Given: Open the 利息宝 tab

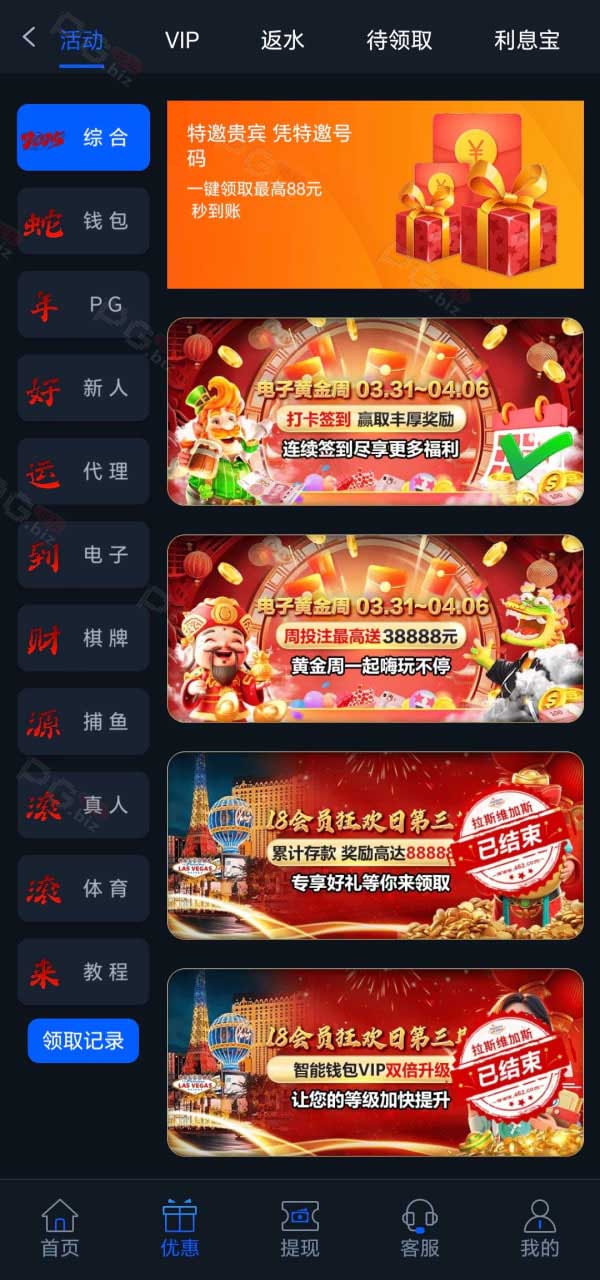Looking at the screenshot, I should [x=526, y=40].
